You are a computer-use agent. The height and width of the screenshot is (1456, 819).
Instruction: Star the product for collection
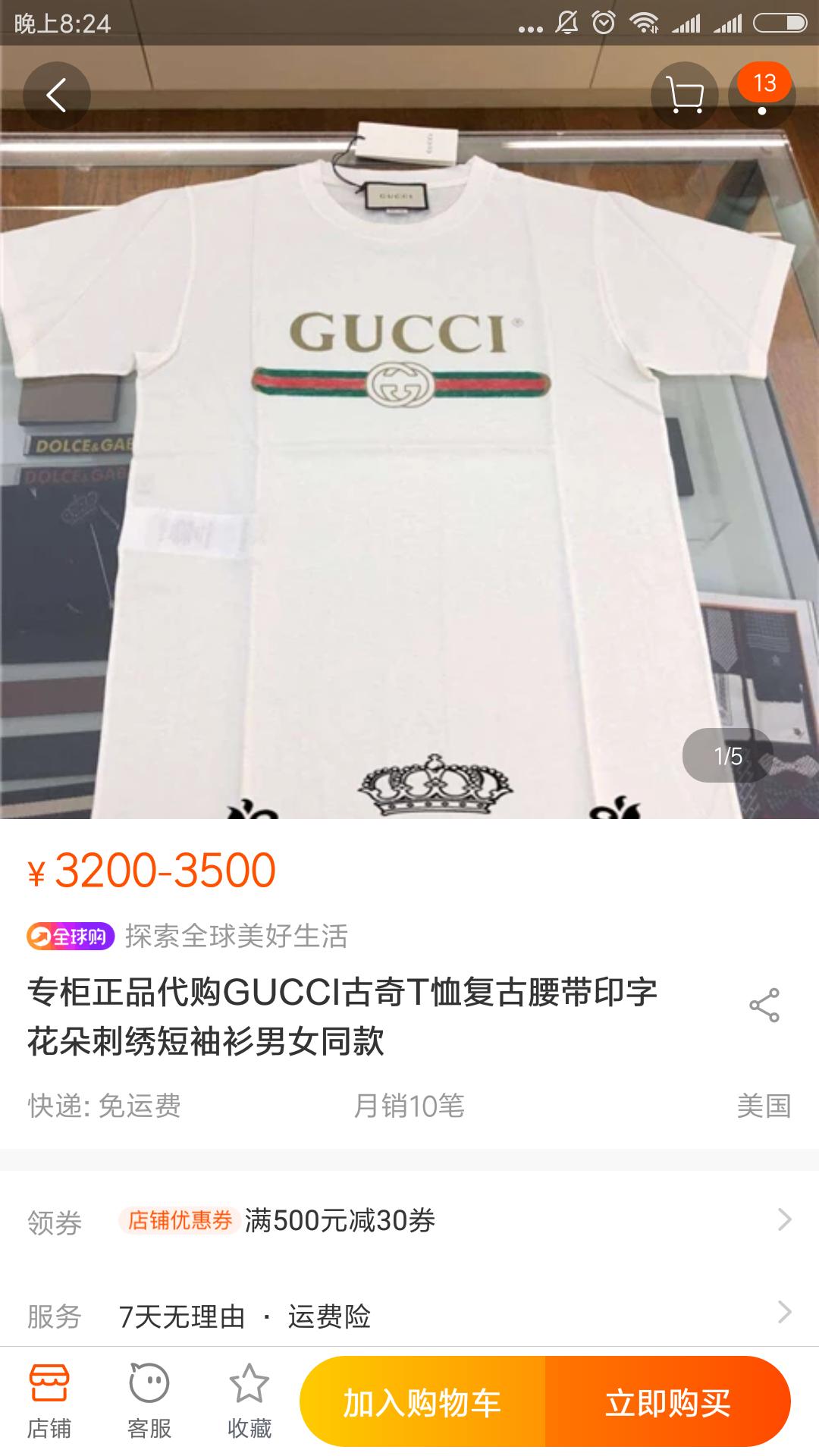pos(250,1382)
